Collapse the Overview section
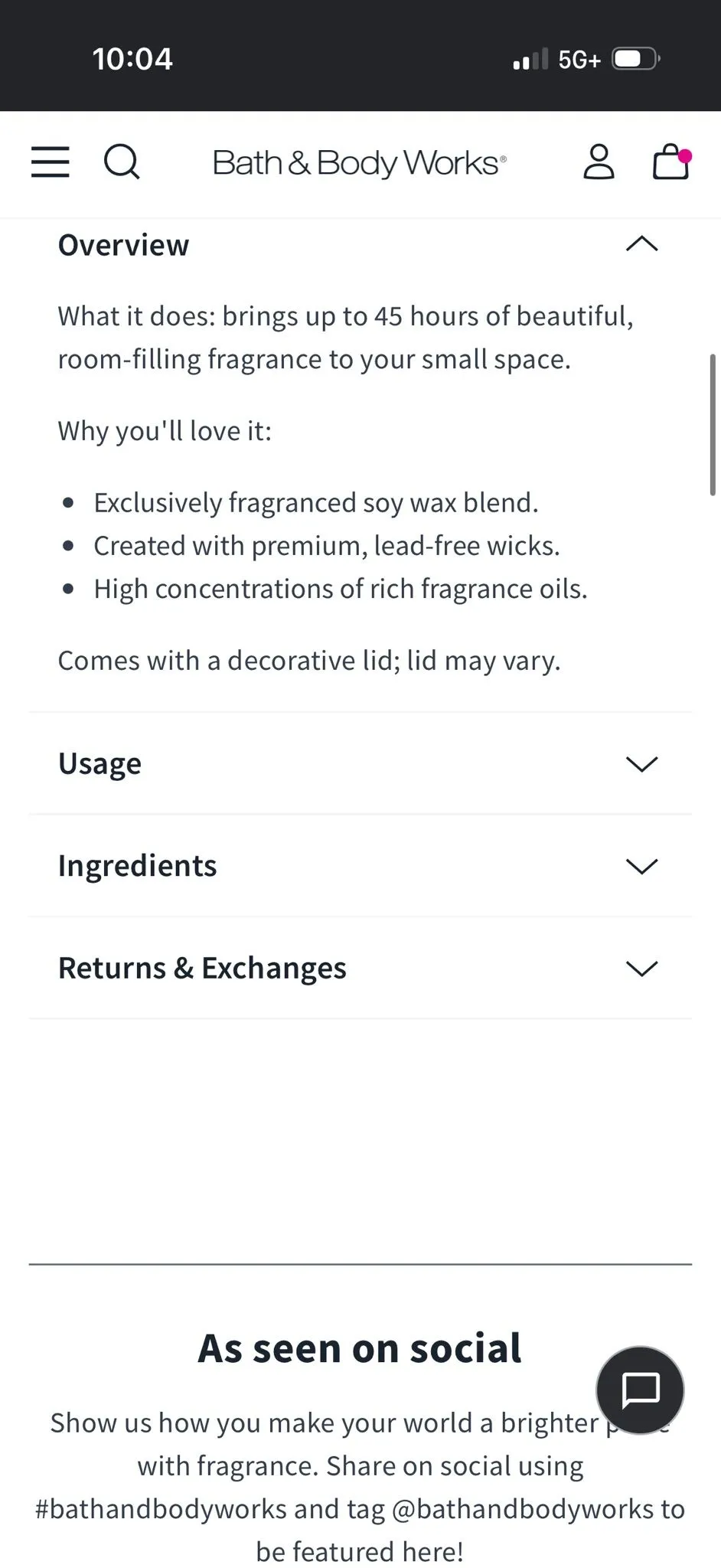 360,245
